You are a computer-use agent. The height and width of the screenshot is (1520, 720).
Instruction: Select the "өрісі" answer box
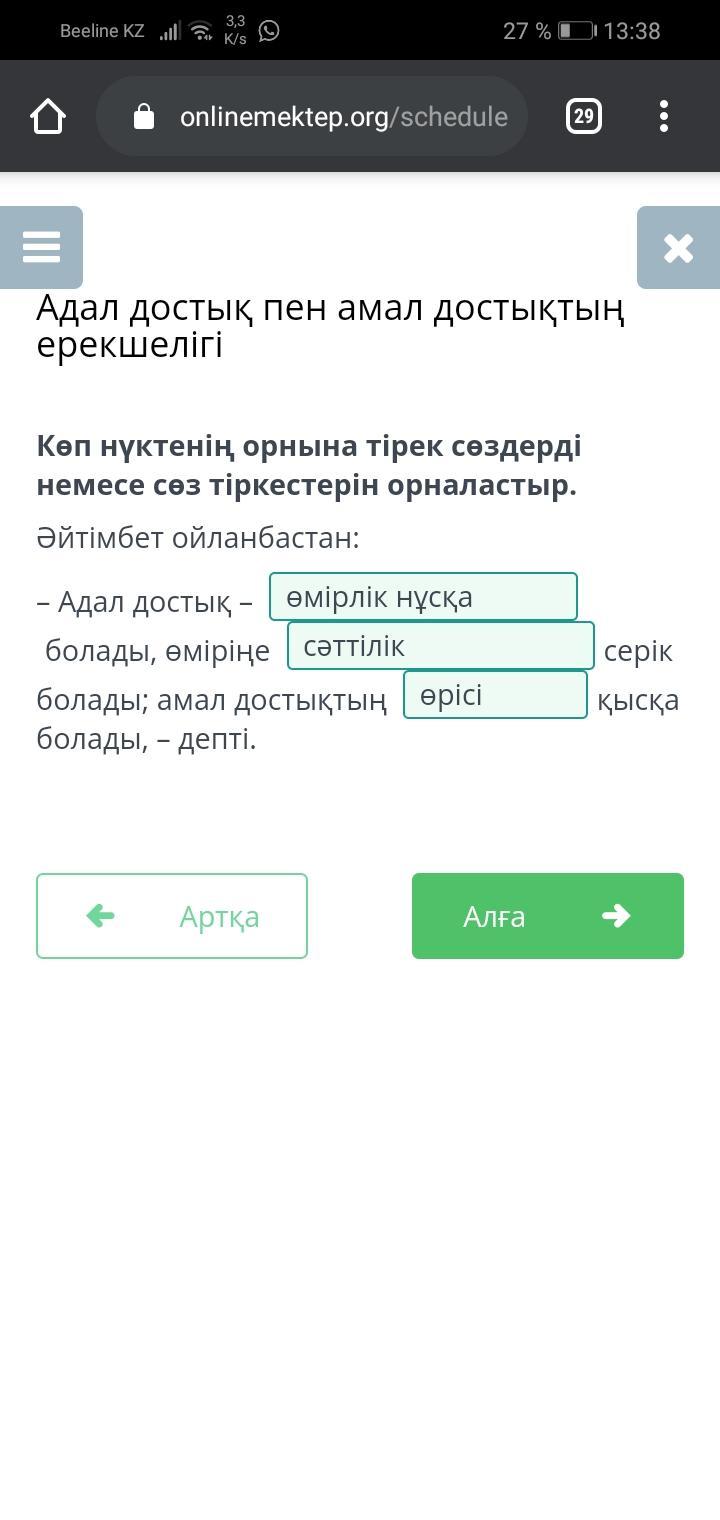[495, 695]
